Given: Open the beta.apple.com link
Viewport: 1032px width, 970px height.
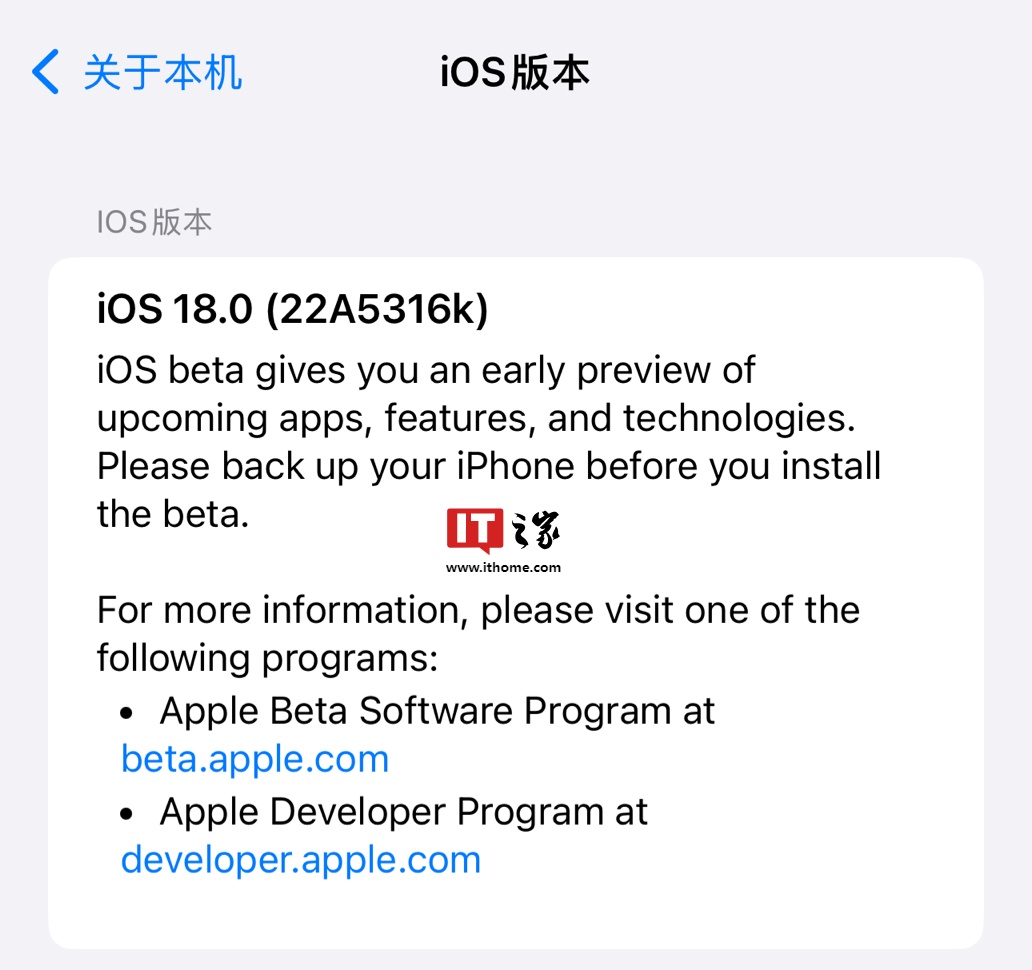Looking at the screenshot, I should tap(254, 760).
